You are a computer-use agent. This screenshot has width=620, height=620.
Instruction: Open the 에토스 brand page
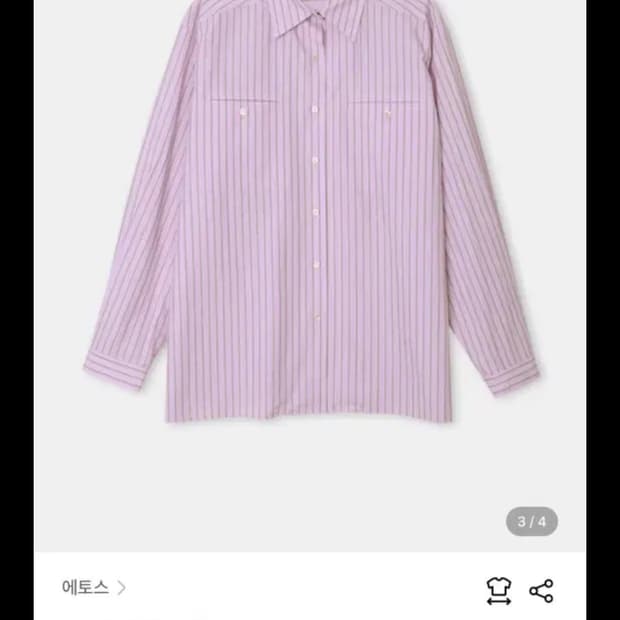(94, 588)
